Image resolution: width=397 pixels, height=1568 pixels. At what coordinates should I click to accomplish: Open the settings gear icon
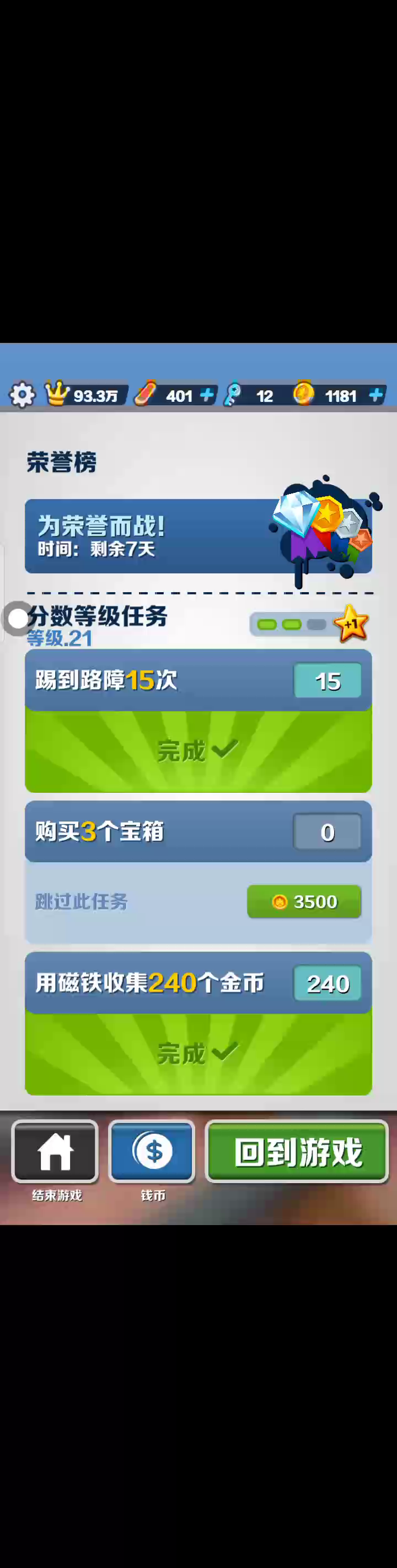tap(22, 395)
